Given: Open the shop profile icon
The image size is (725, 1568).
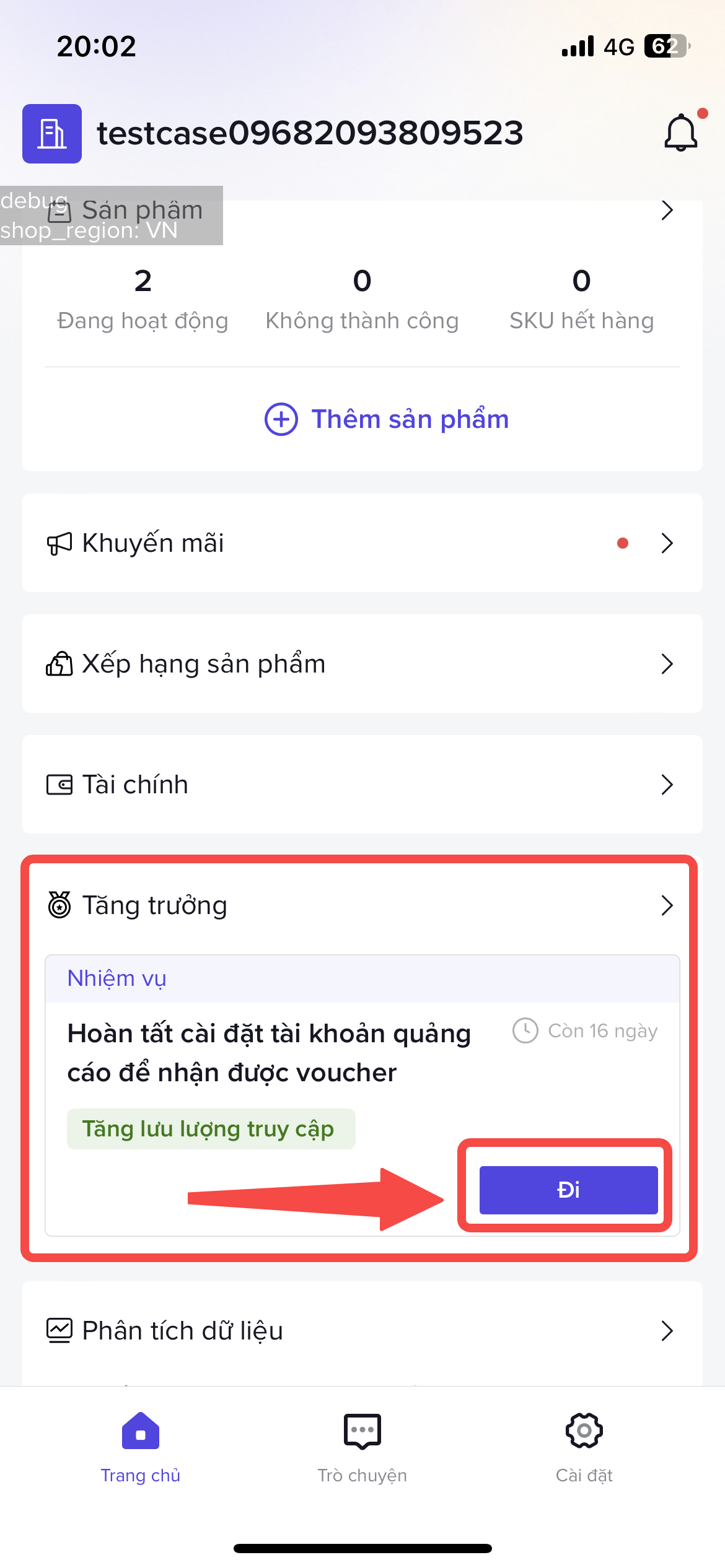Looking at the screenshot, I should (x=52, y=134).
